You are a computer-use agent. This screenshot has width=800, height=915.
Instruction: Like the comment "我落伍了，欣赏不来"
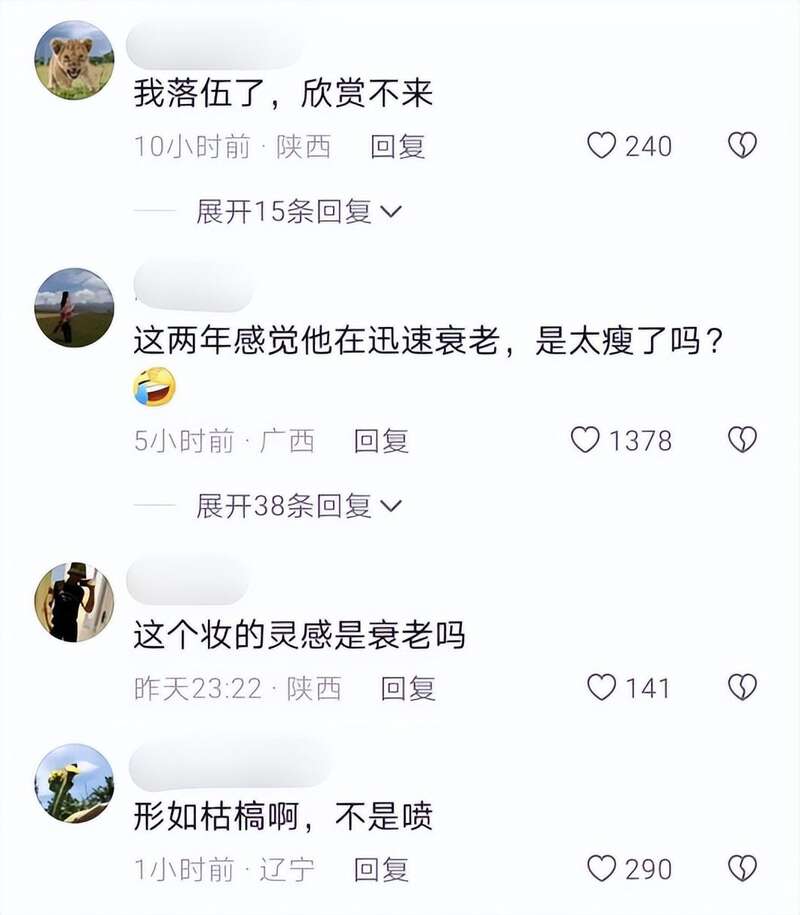click(601, 147)
